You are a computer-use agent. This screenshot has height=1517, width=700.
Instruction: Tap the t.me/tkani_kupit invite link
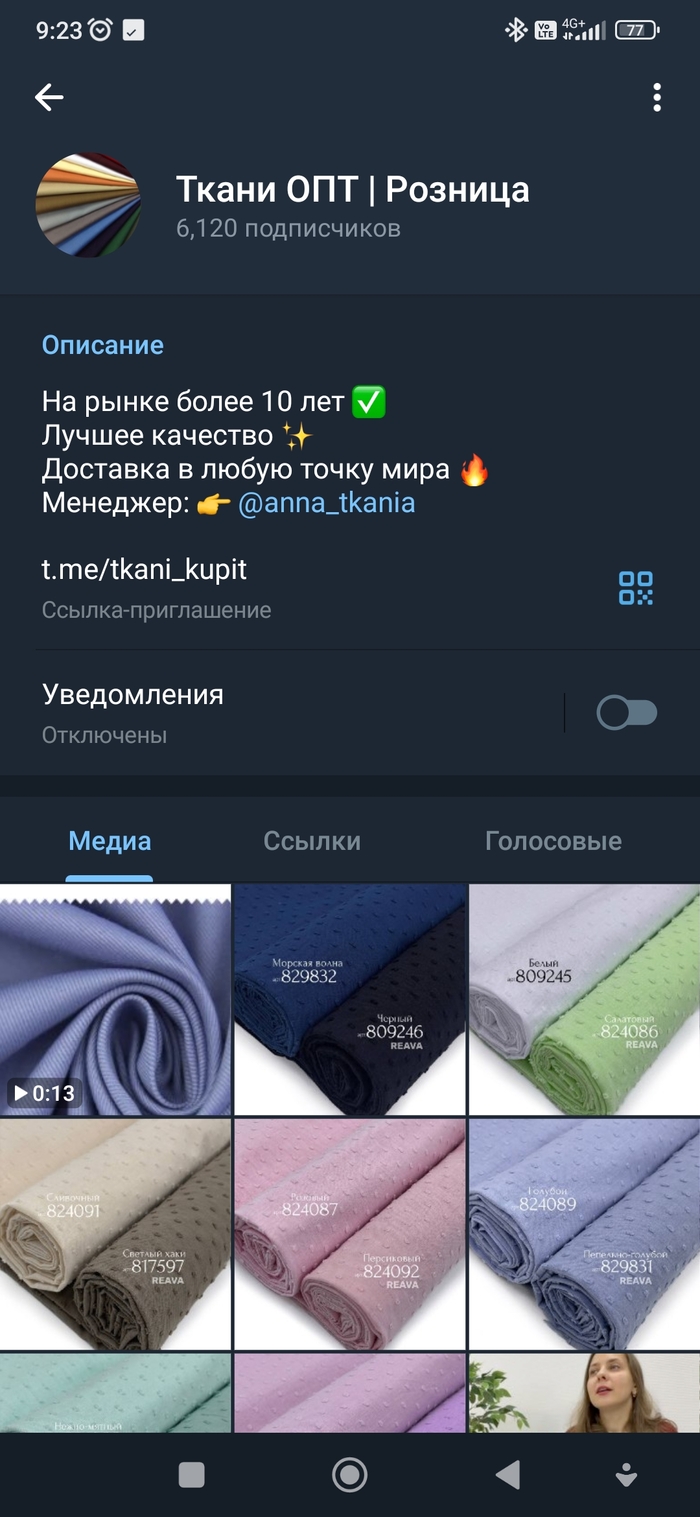click(x=144, y=570)
